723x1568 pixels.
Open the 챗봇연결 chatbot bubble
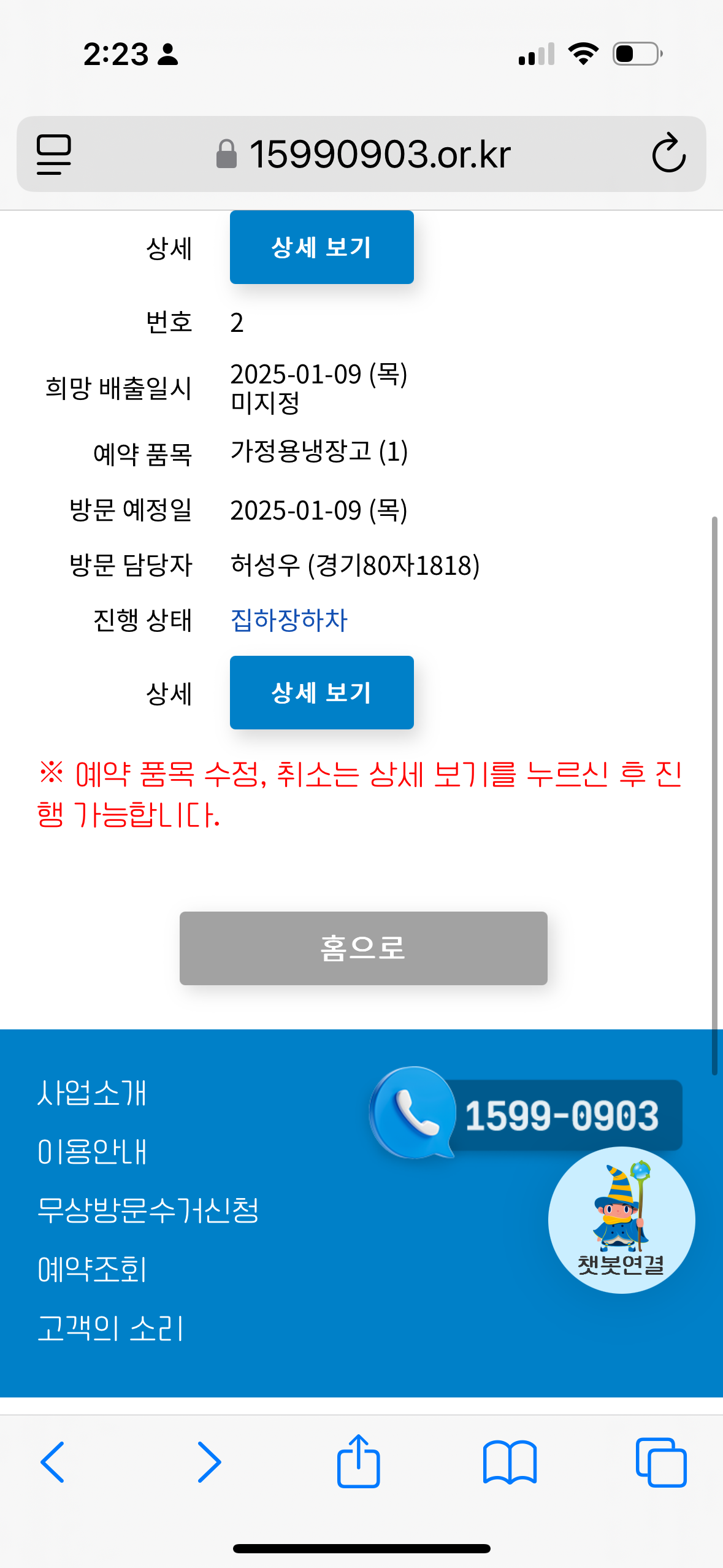(621, 1220)
